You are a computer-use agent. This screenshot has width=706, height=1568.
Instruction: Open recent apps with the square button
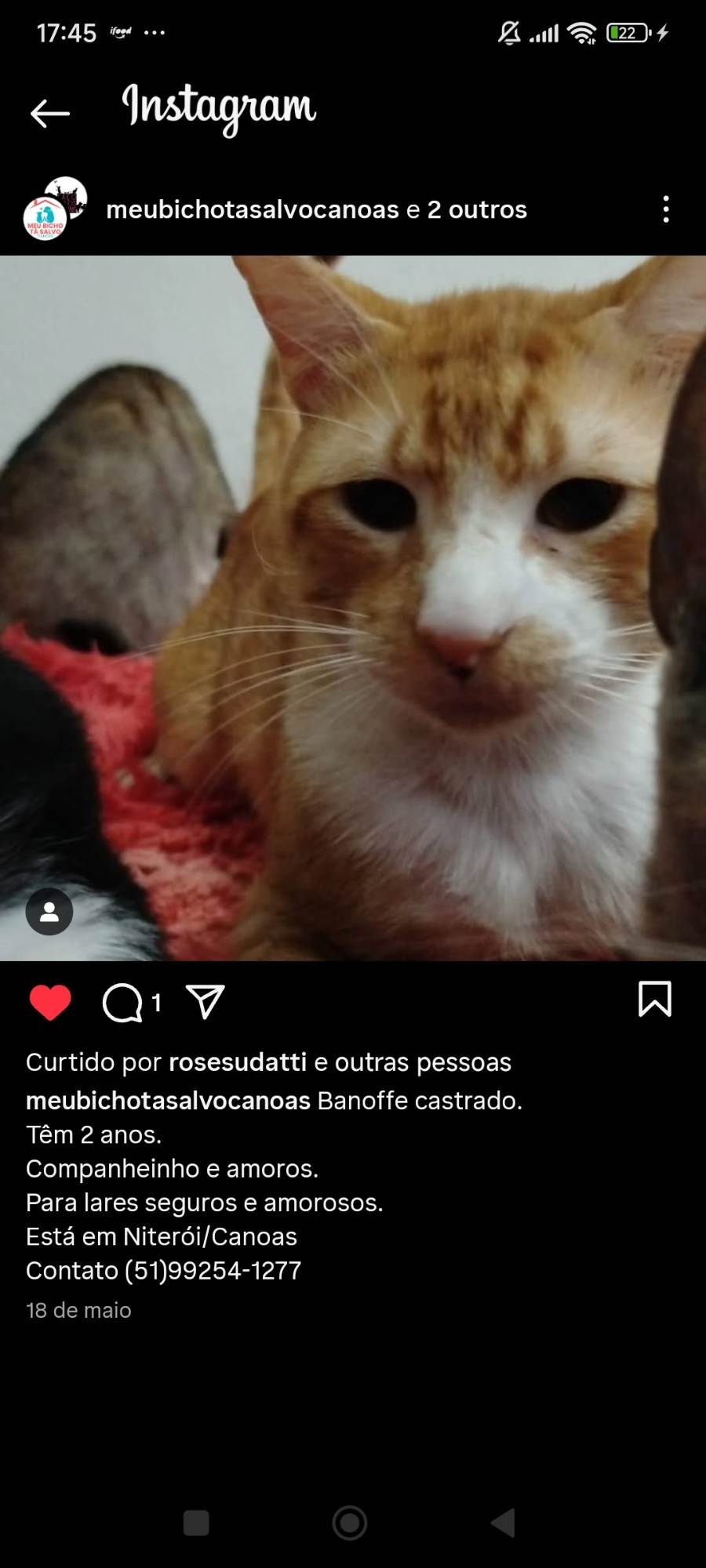pyautogui.click(x=196, y=1523)
